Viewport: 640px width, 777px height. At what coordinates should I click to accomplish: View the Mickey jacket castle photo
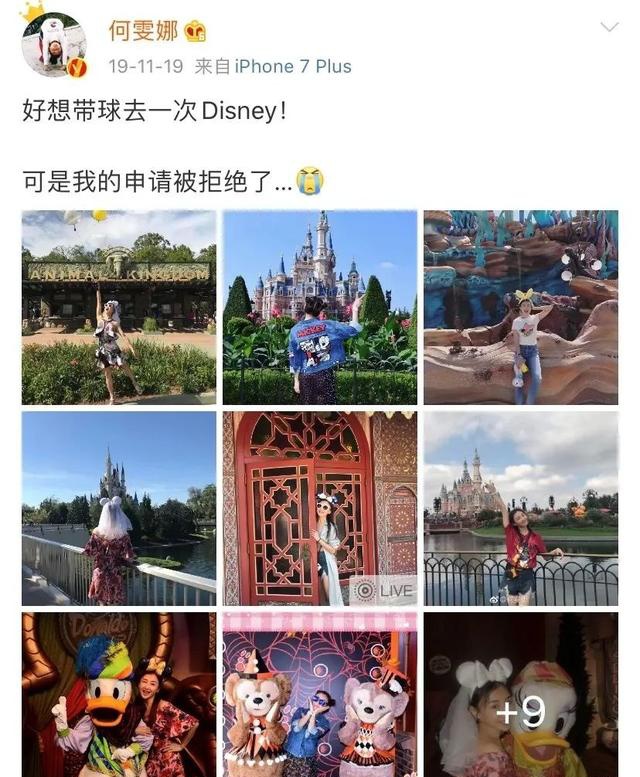click(320, 307)
